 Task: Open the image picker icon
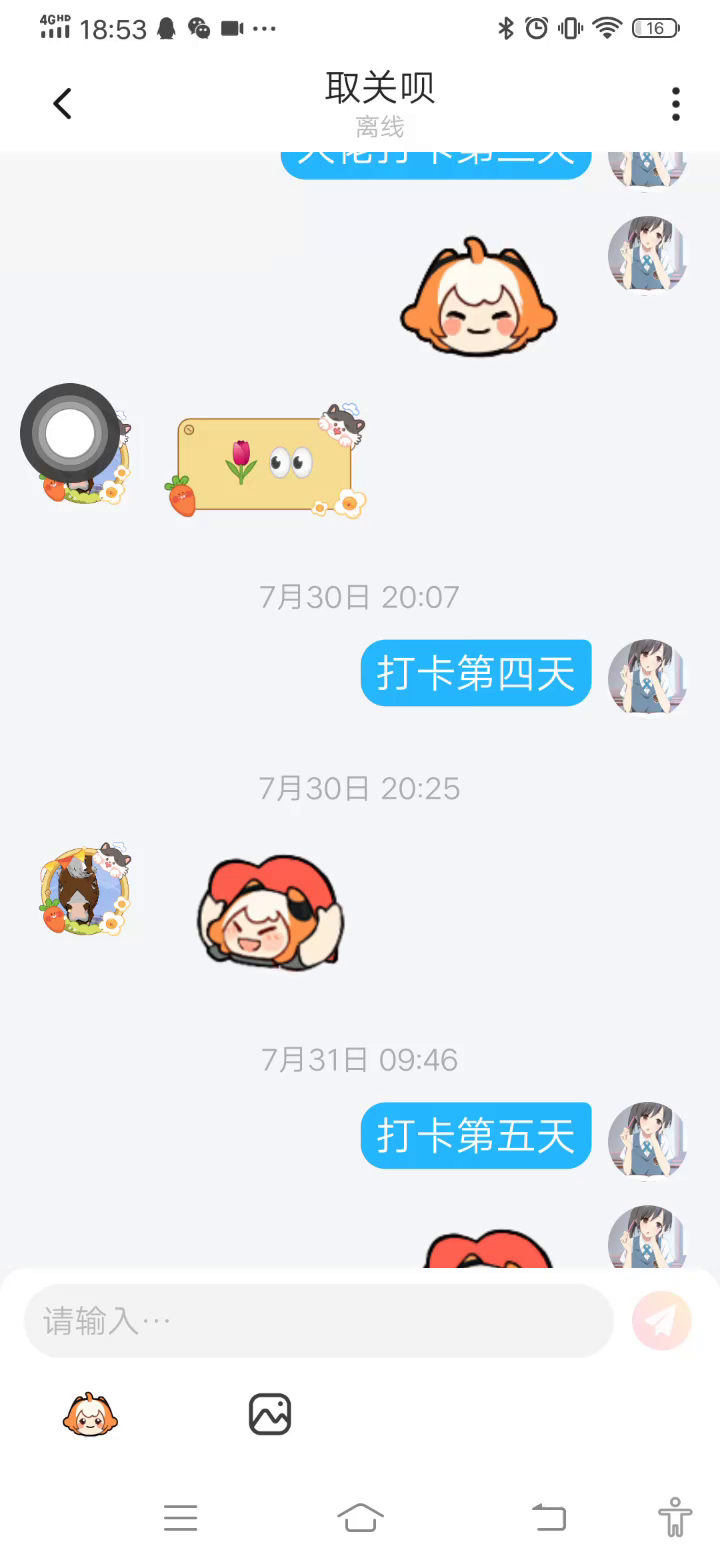point(270,1415)
